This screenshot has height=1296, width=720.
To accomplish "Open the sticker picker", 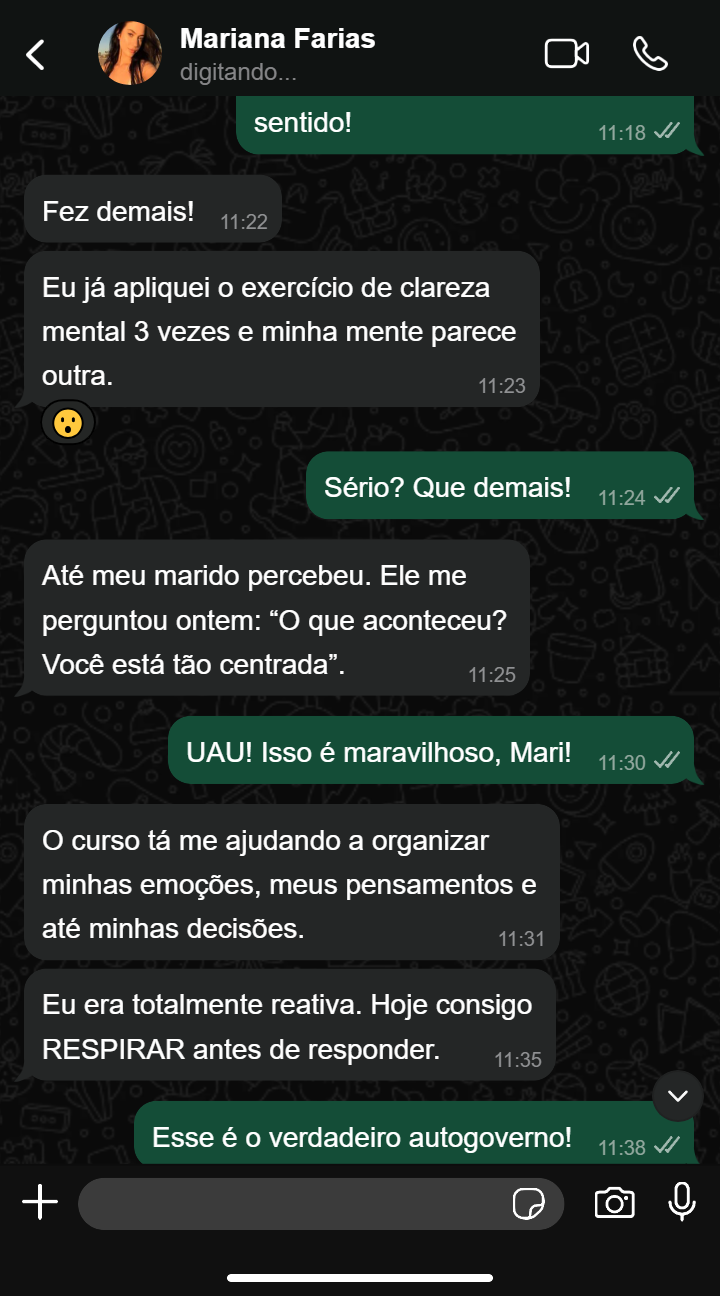I will [x=529, y=1204].
